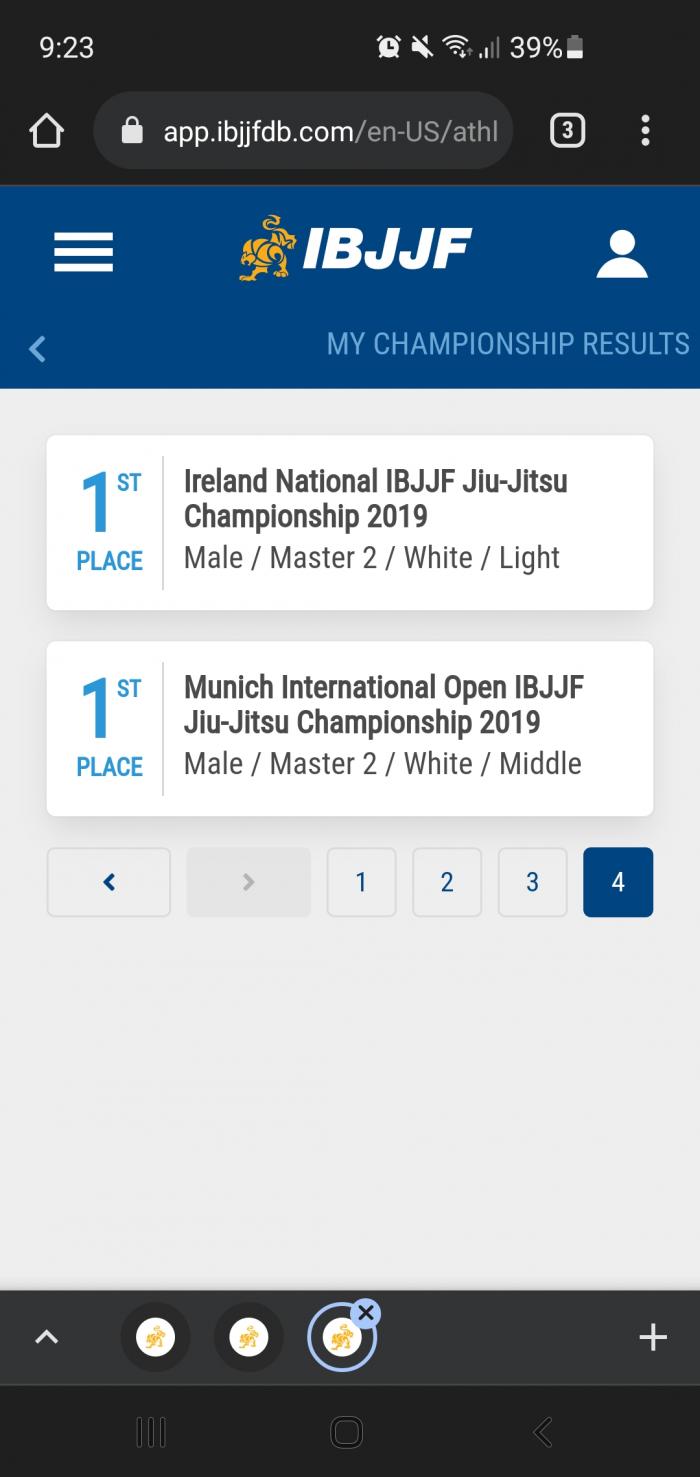
Task: Open the browser tab switcher
Action: (567, 131)
